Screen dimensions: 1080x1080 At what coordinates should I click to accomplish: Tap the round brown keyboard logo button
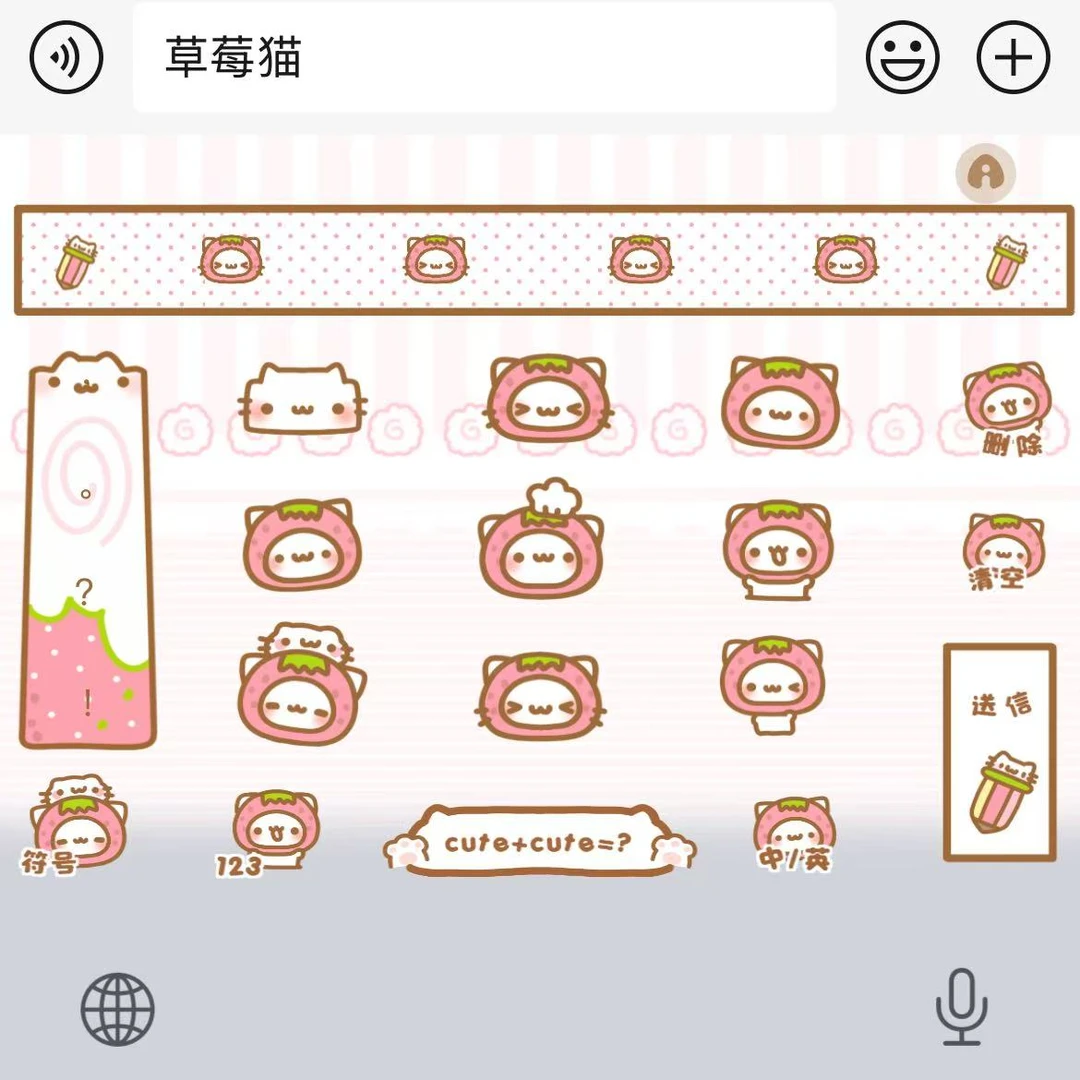coord(986,174)
